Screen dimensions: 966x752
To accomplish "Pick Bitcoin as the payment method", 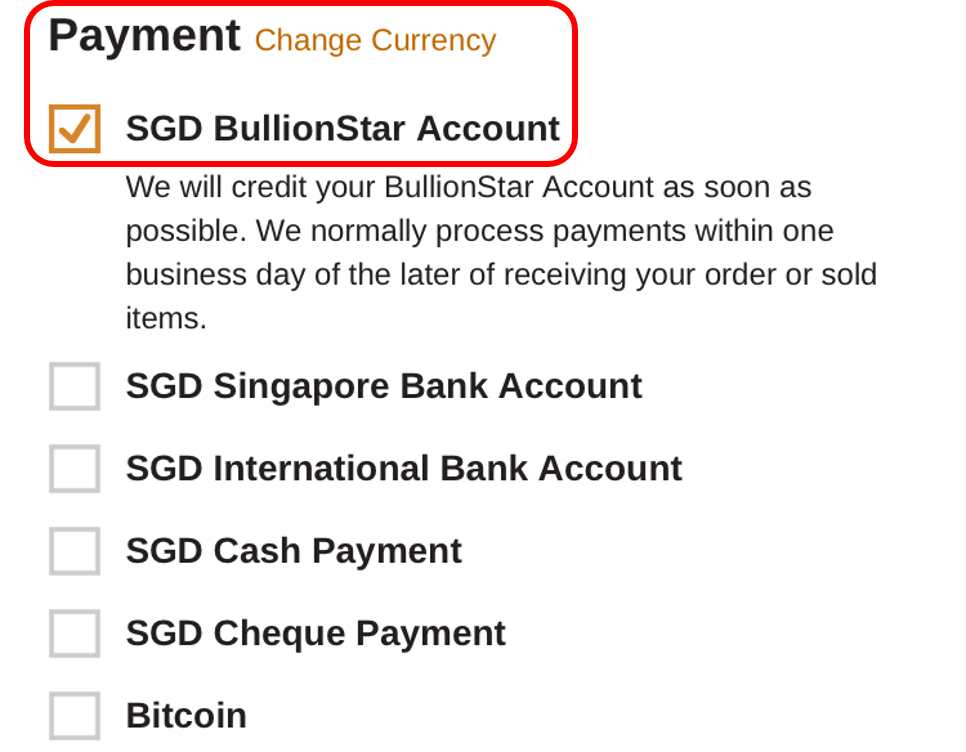I will click(75, 715).
